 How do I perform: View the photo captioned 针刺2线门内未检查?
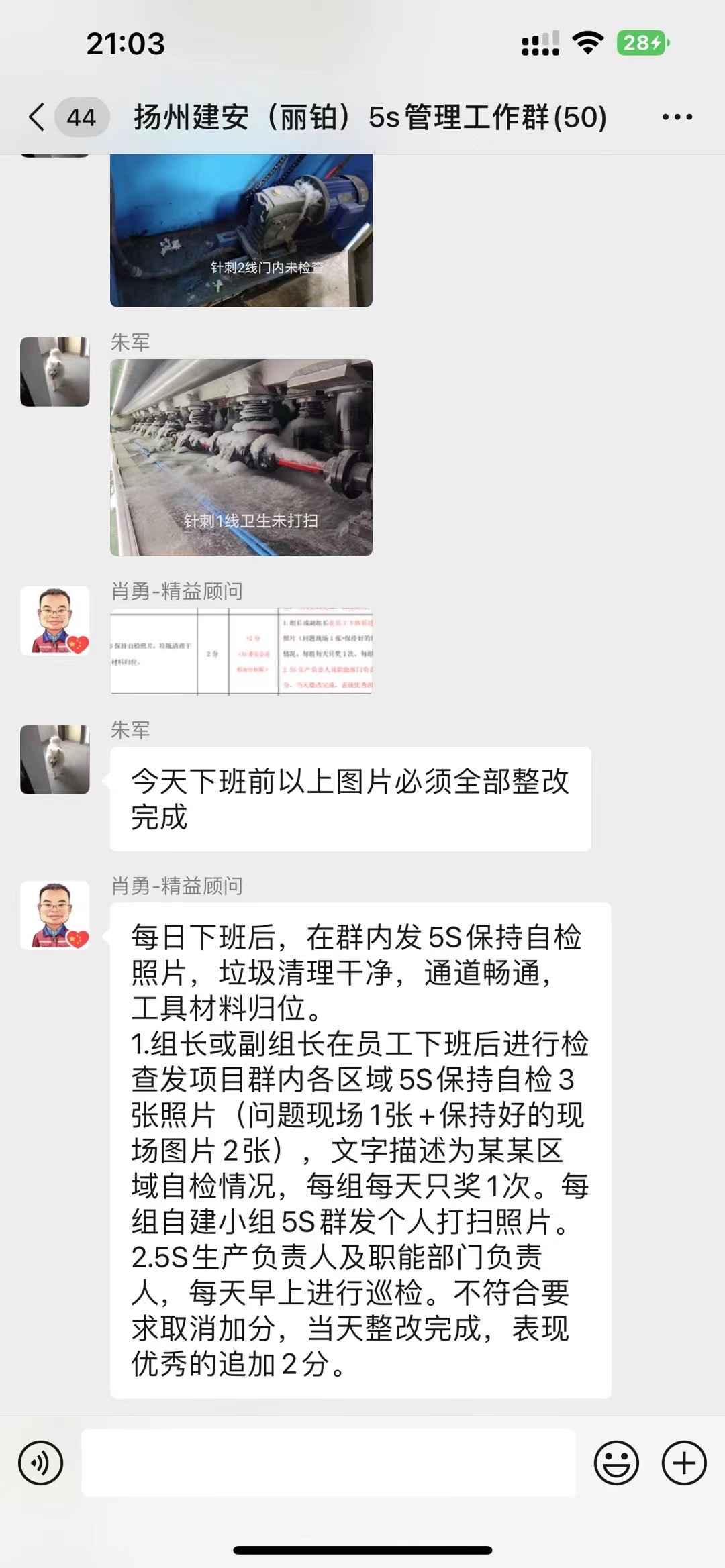(241, 230)
